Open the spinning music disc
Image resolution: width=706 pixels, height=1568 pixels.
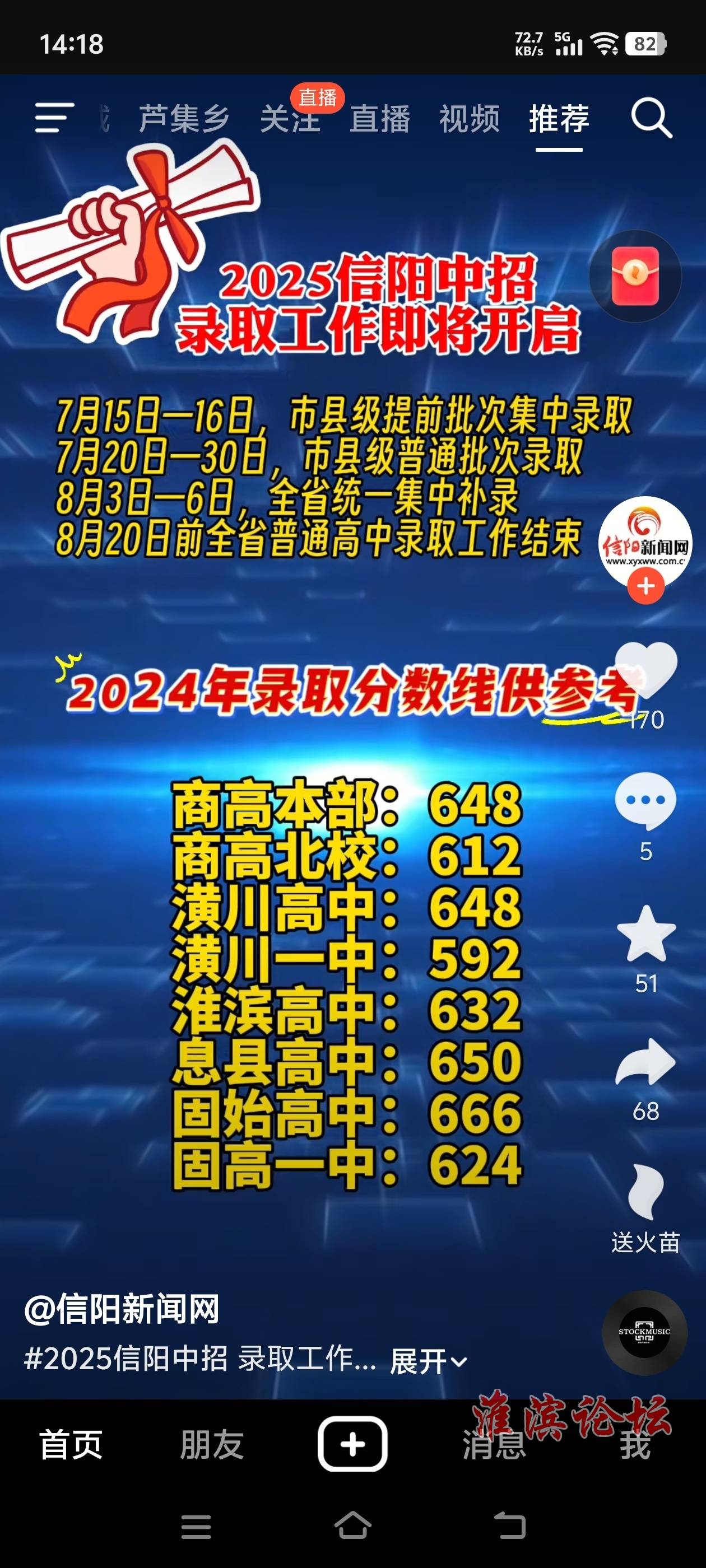coord(644,1332)
